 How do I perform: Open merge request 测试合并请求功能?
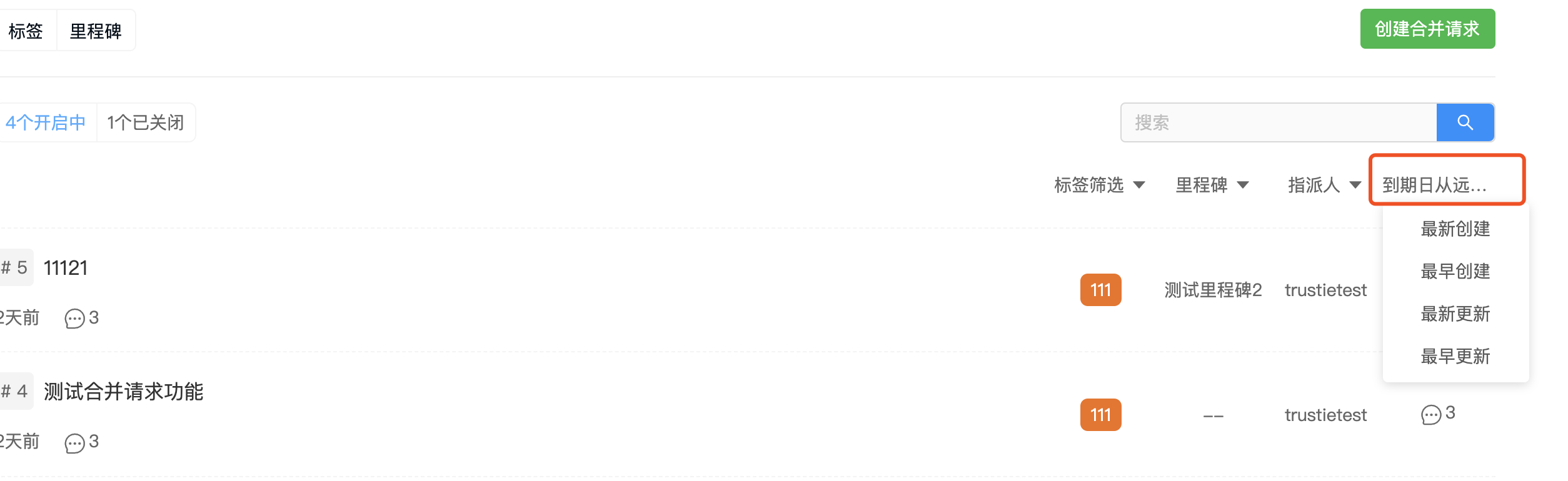point(123,392)
